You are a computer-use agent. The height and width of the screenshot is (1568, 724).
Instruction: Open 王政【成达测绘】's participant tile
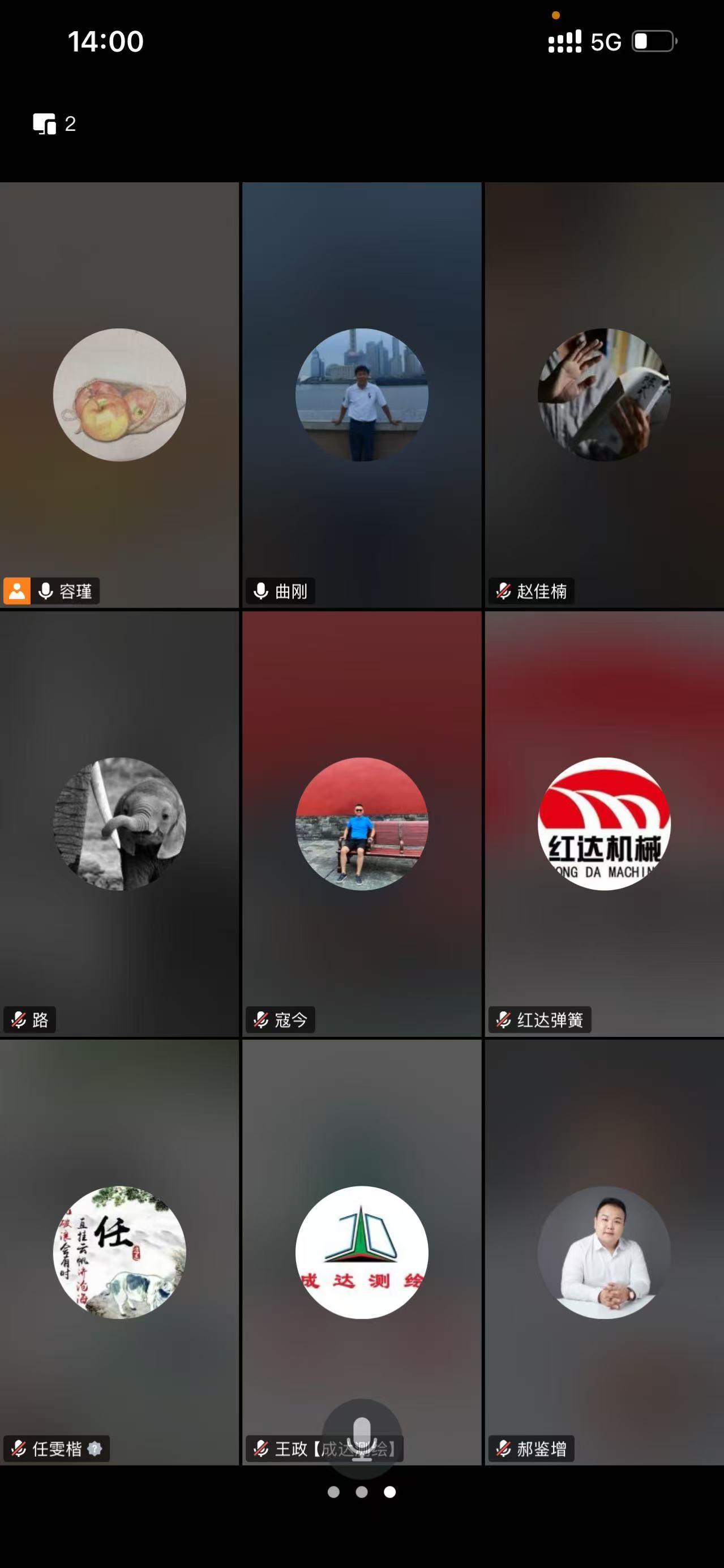361,1252
